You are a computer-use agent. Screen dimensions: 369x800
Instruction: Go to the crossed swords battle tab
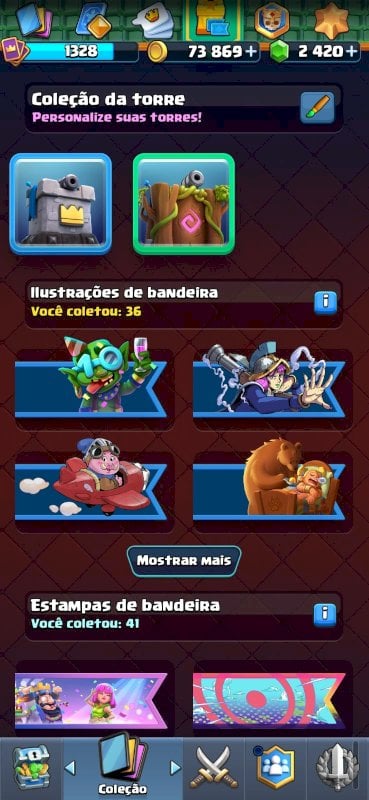click(213, 769)
